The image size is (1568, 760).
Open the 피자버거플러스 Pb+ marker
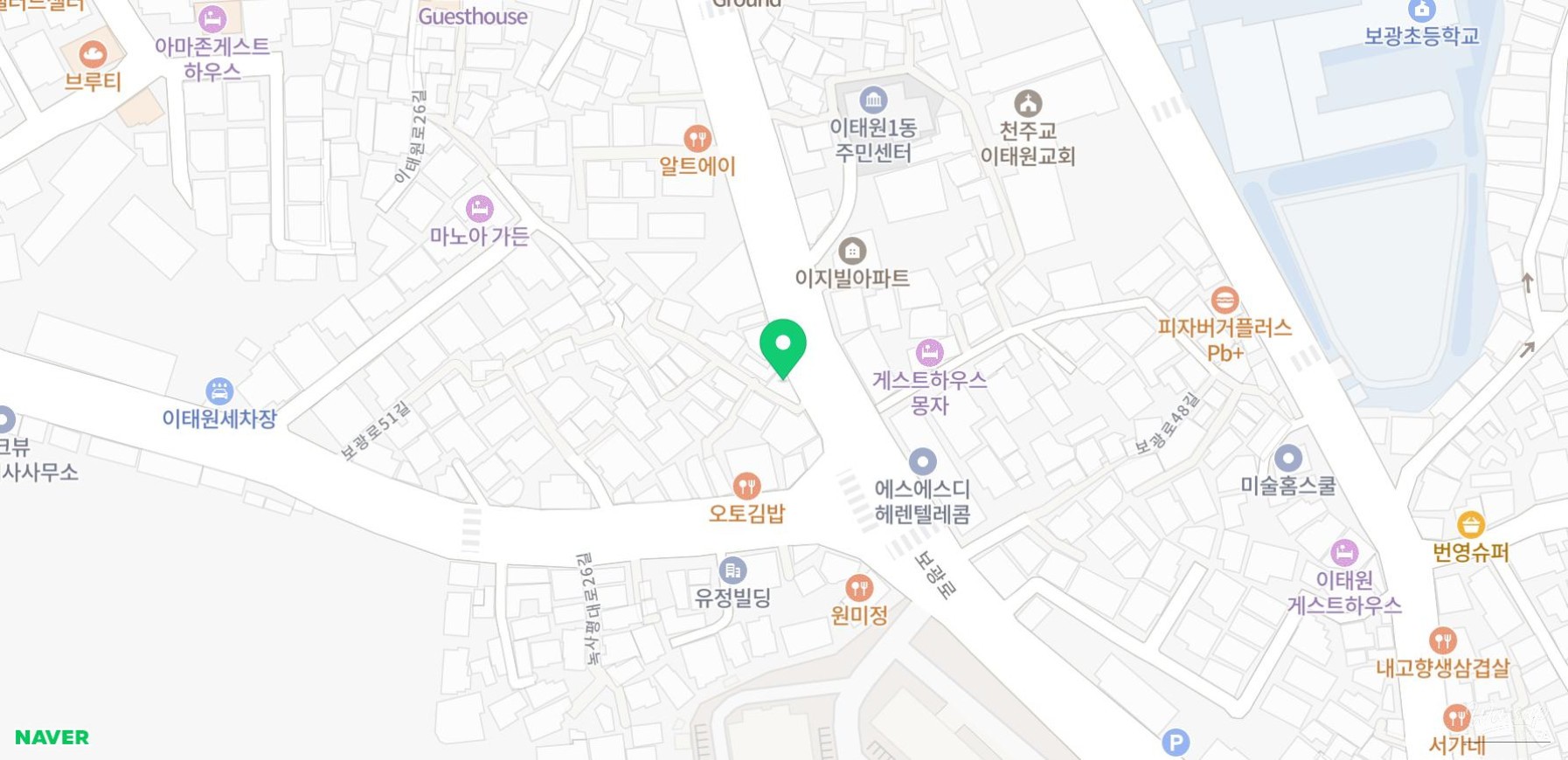(1225, 301)
